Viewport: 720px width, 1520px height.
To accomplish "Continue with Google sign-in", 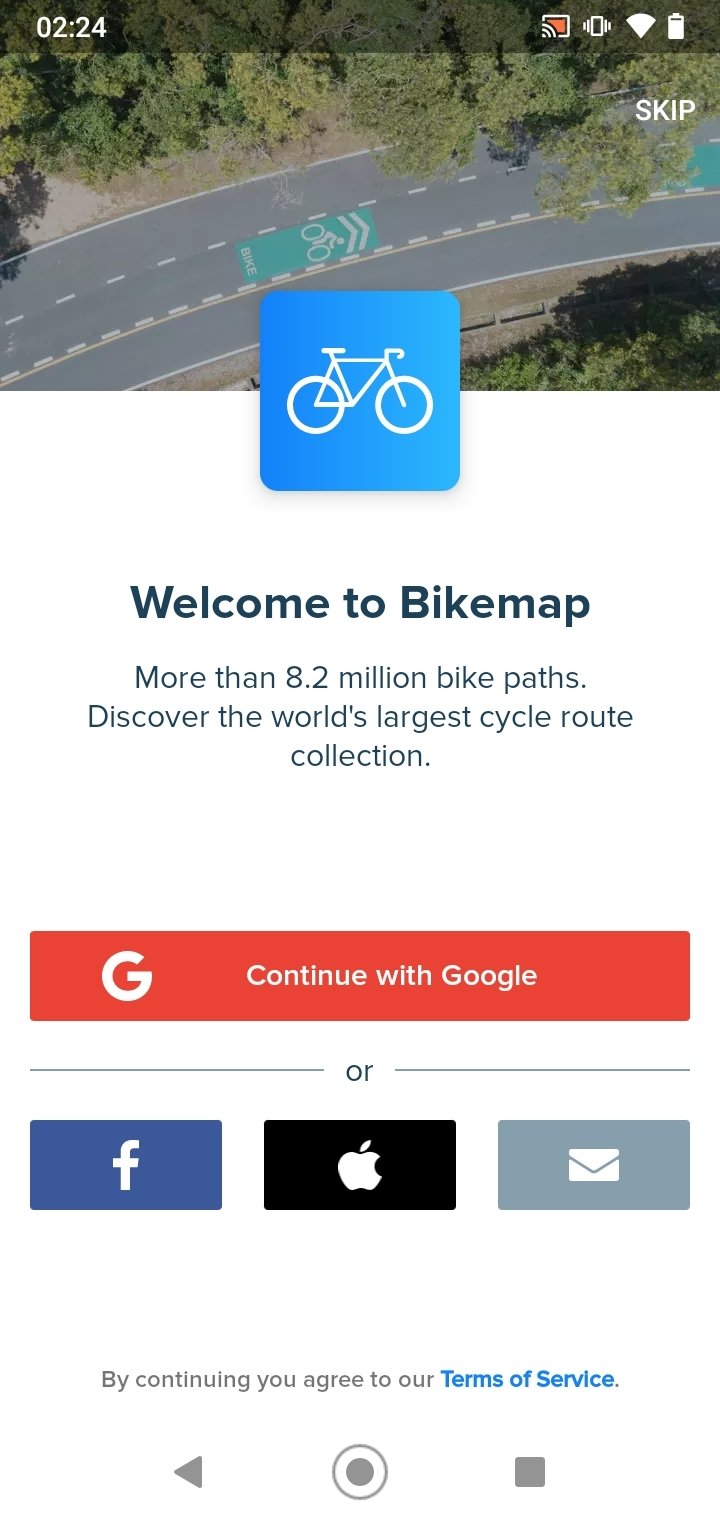I will click(360, 976).
